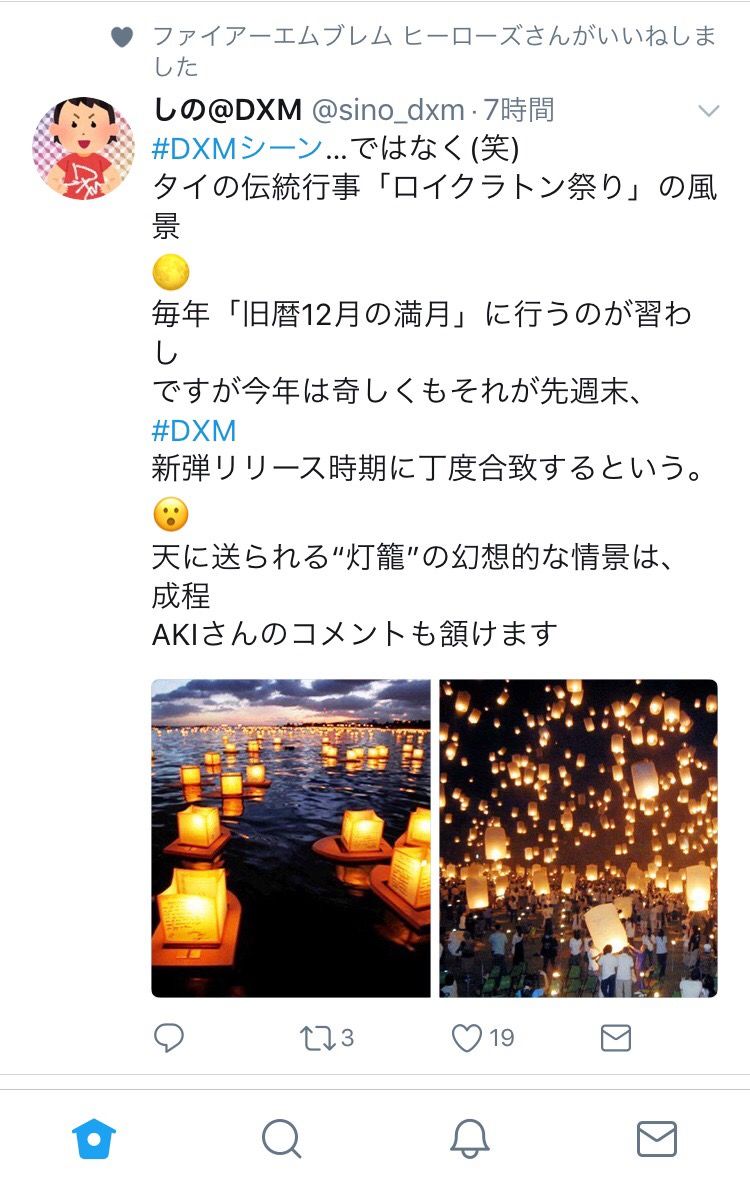Switch to the Search tab
The width and height of the screenshot is (750, 1188).
pos(281,1139)
